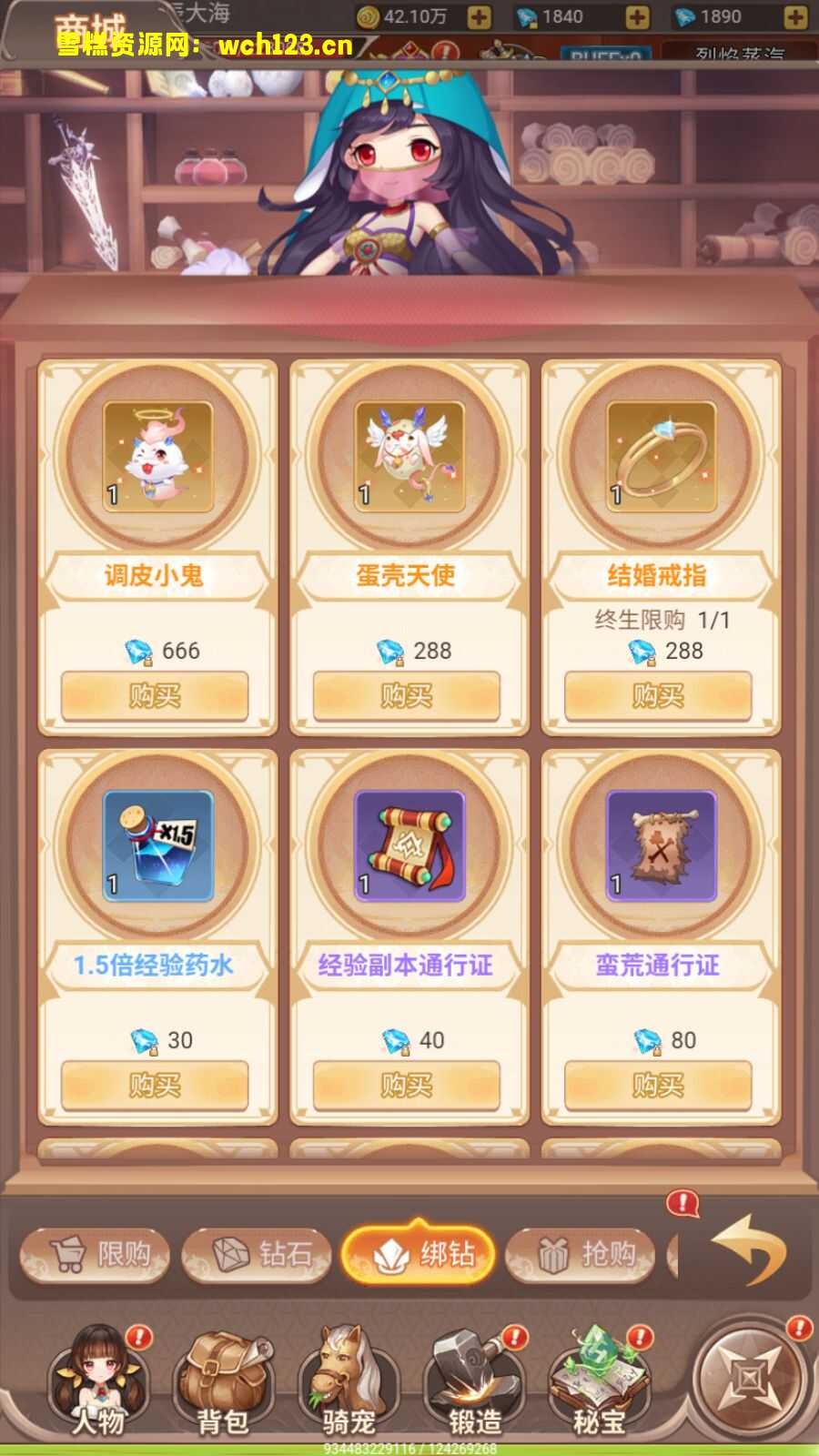Buy the 调皮小鬼 pet for 666
This screenshot has width=819, height=1456.
click(155, 696)
